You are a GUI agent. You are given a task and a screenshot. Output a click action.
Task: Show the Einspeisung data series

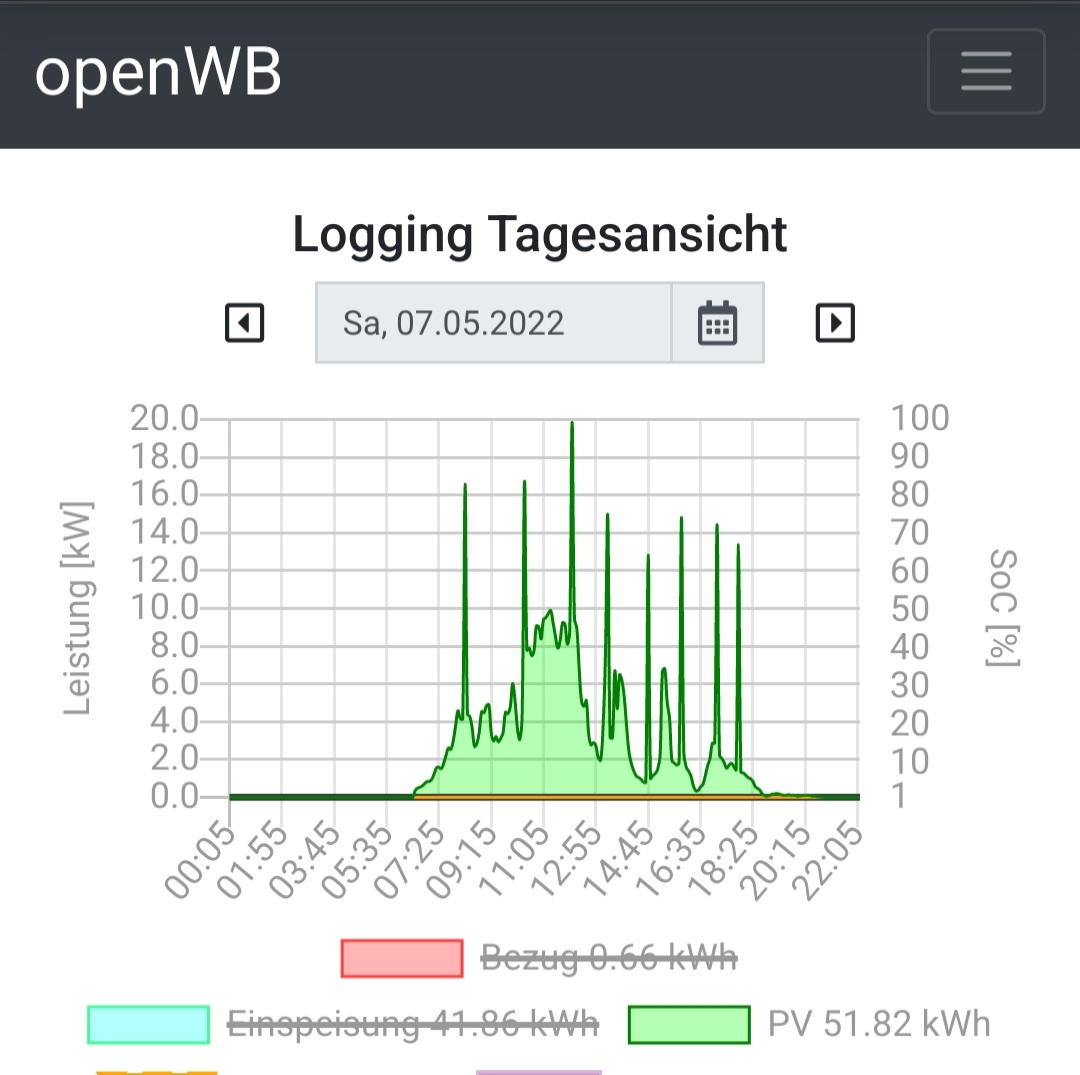pyautogui.click(x=345, y=1024)
